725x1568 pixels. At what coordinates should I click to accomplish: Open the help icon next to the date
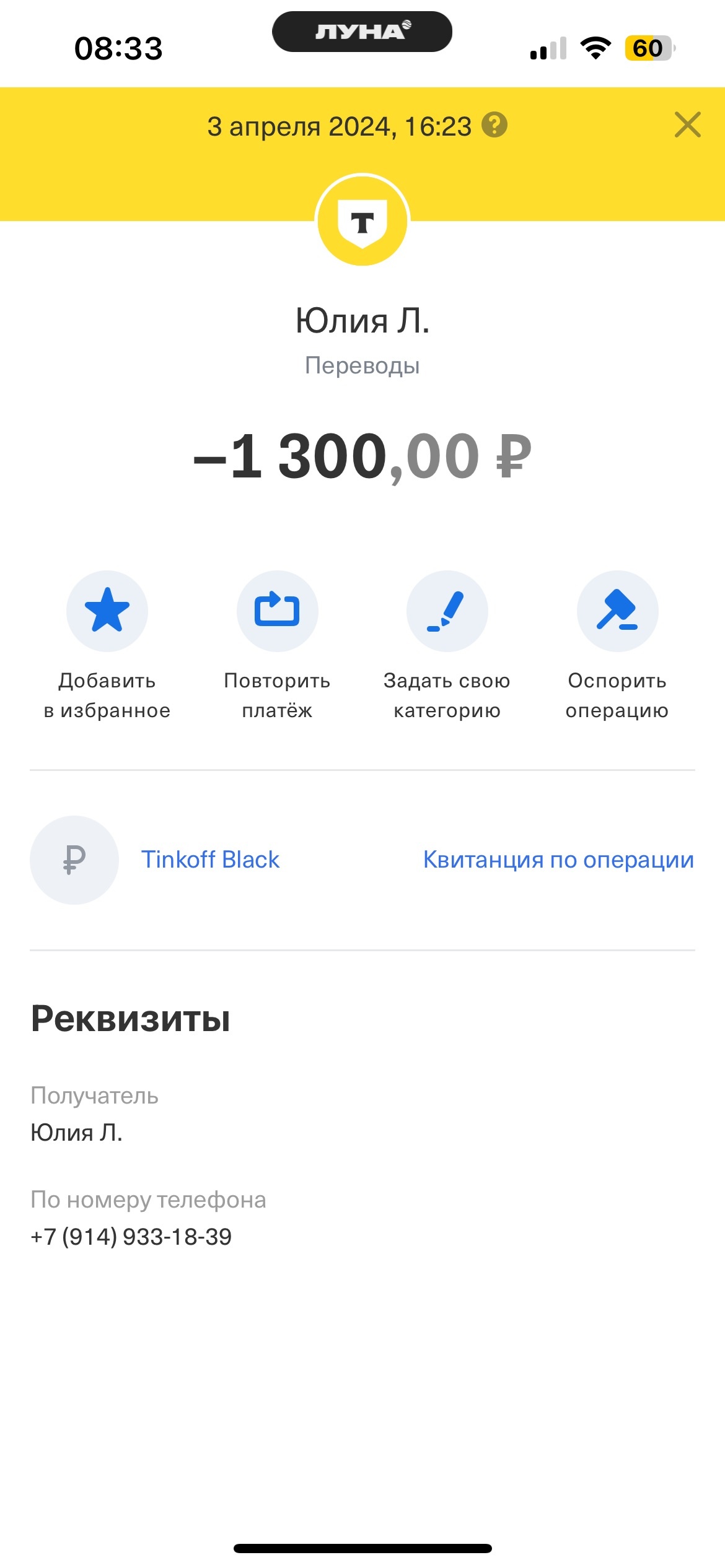494,125
